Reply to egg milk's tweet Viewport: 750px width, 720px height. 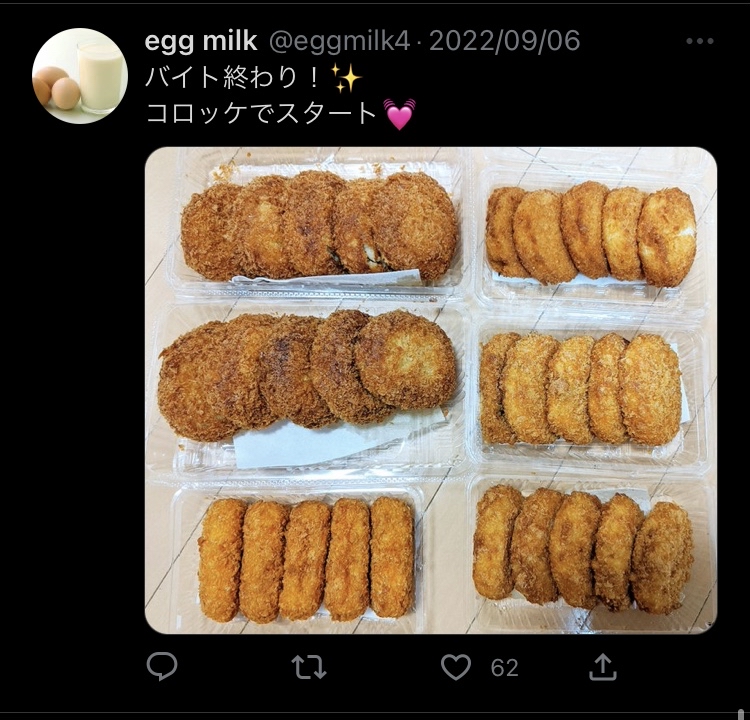pos(162,667)
